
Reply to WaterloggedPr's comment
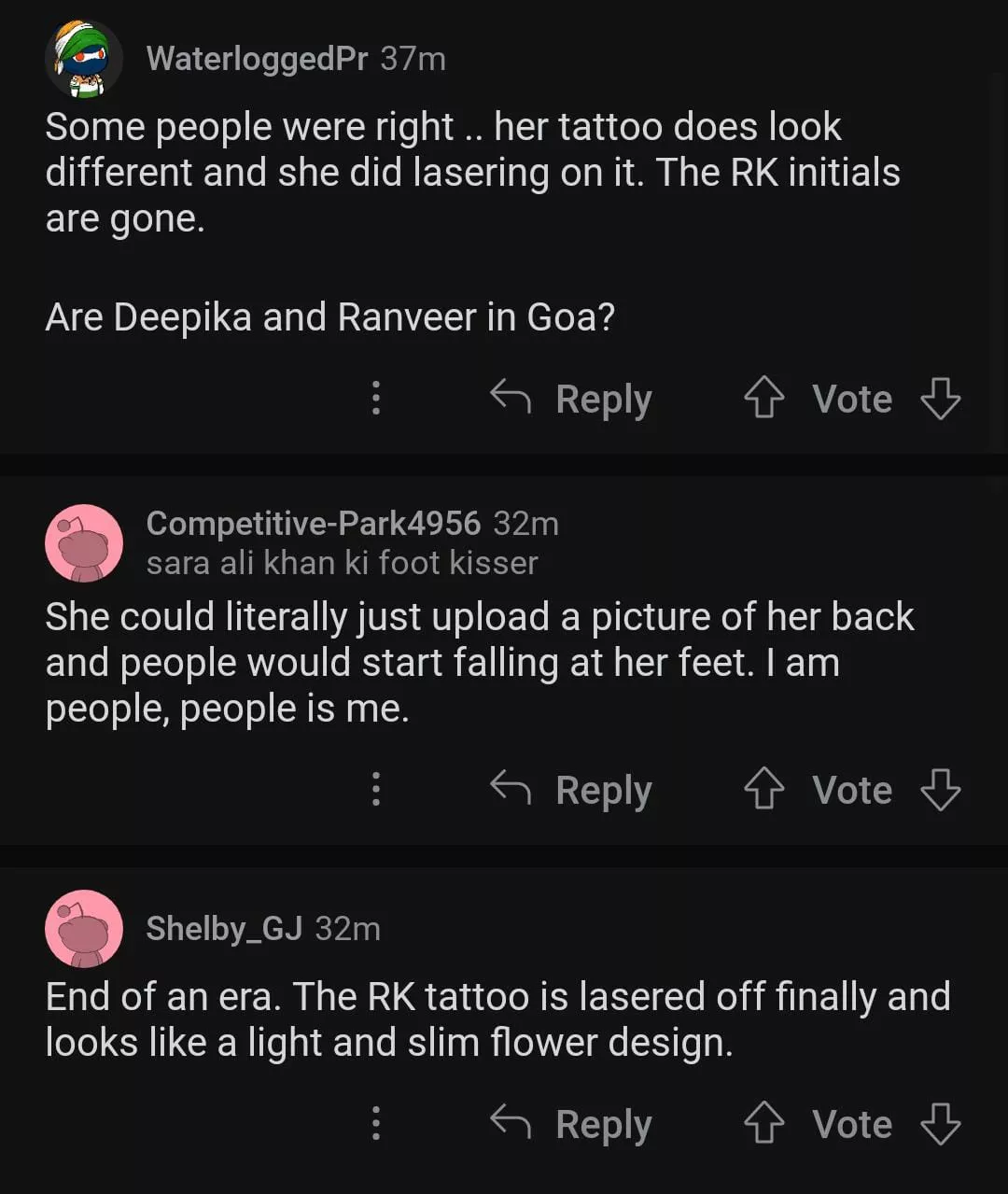[x=571, y=399]
